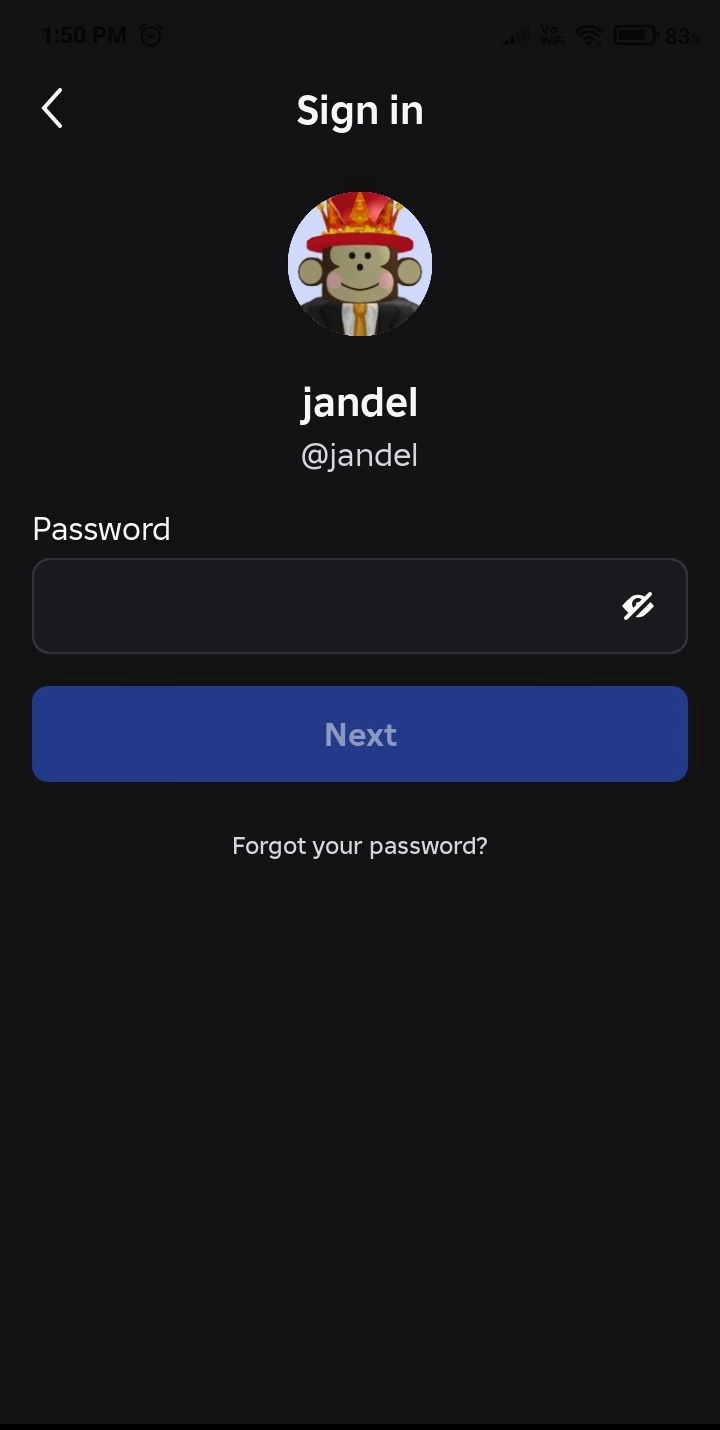
Task: Tap the Sign in header title
Action: [360, 110]
